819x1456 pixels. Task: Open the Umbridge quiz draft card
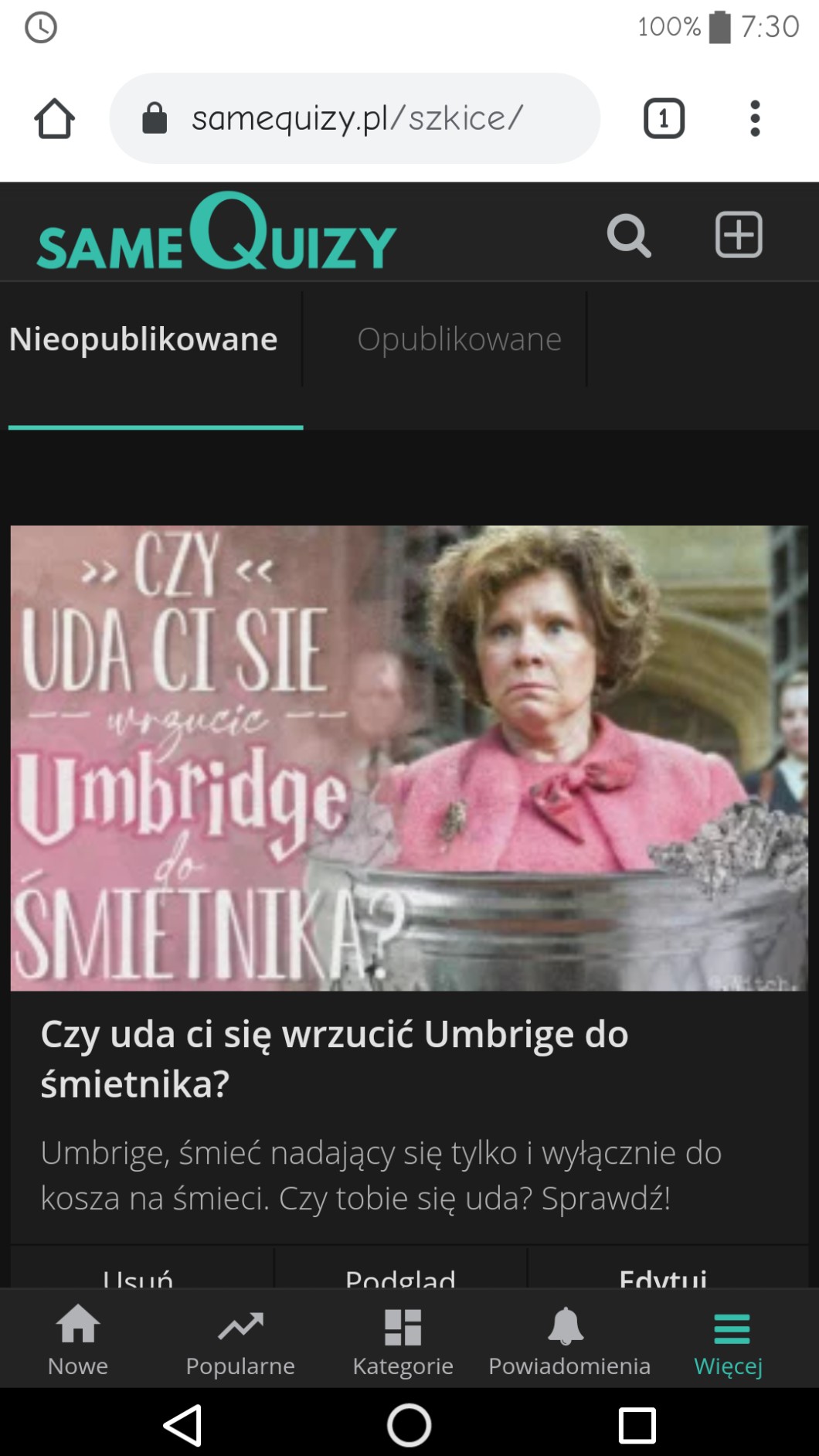pyautogui.click(x=409, y=758)
